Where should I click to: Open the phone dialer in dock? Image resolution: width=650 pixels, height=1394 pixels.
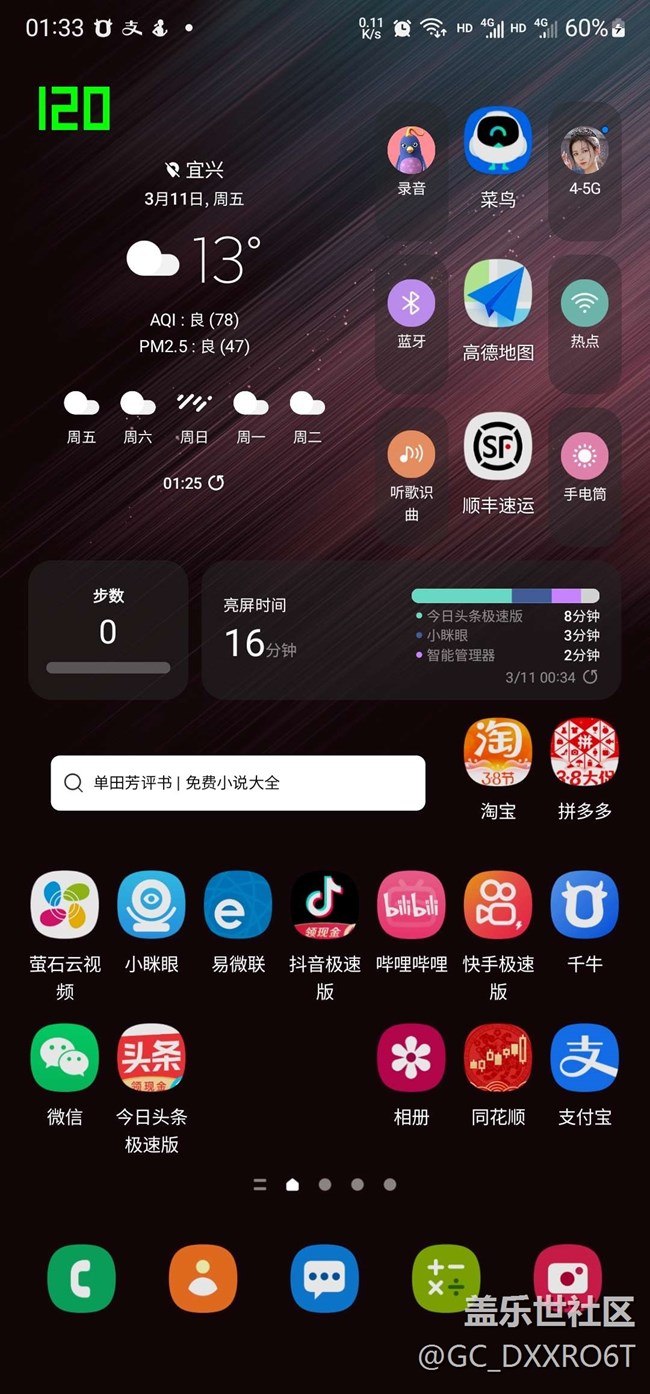tap(81, 1278)
